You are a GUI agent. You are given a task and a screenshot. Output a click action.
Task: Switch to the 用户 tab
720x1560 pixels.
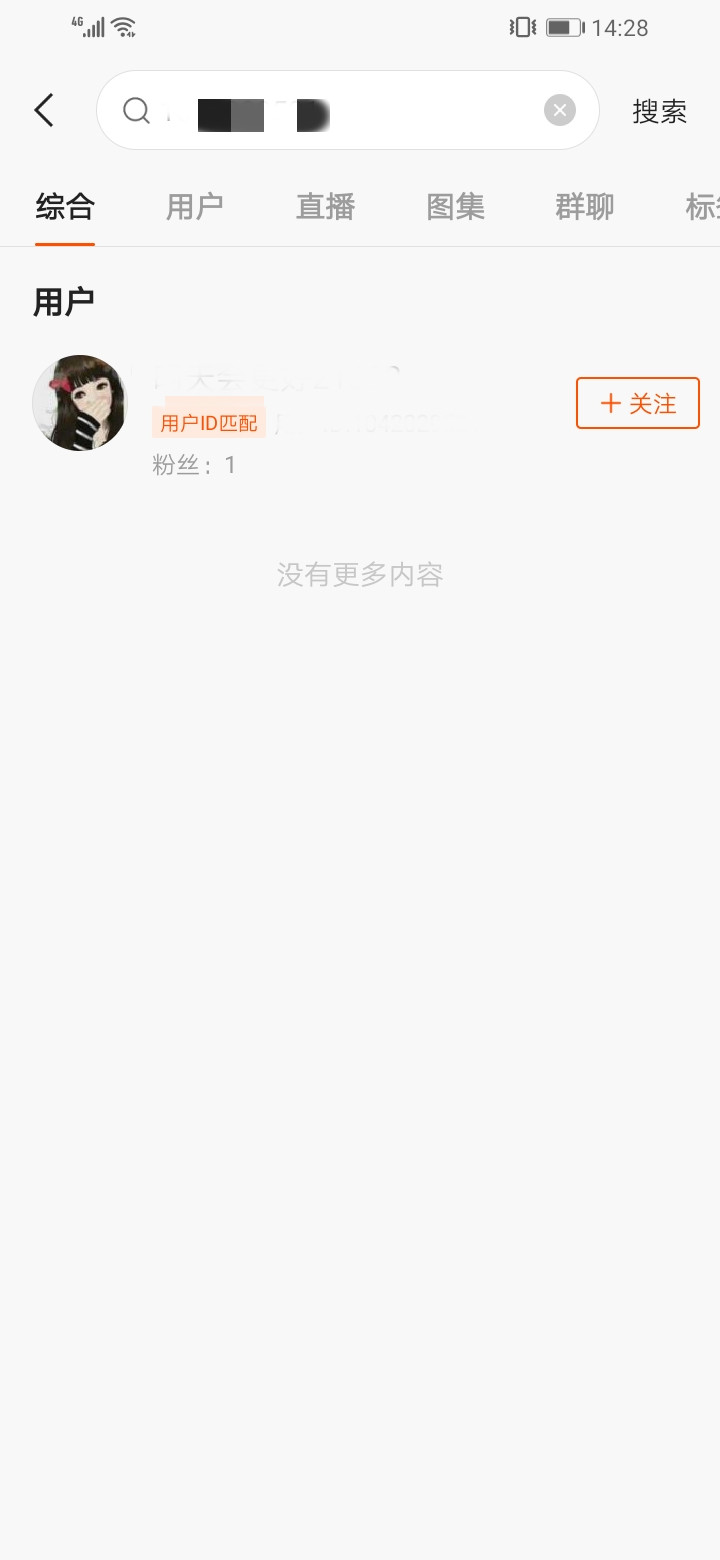pyautogui.click(x=194, y=207)
